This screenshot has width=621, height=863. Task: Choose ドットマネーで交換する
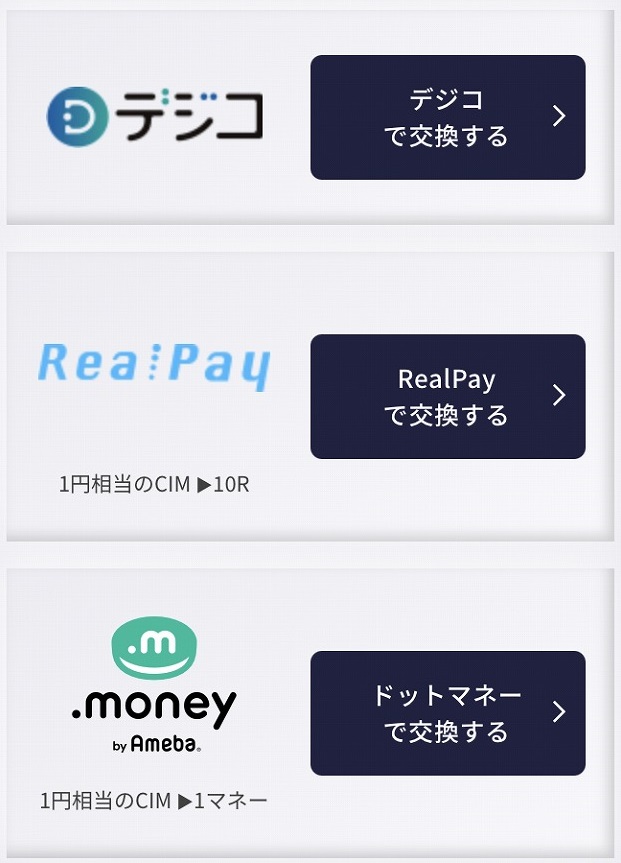(447, 713)
